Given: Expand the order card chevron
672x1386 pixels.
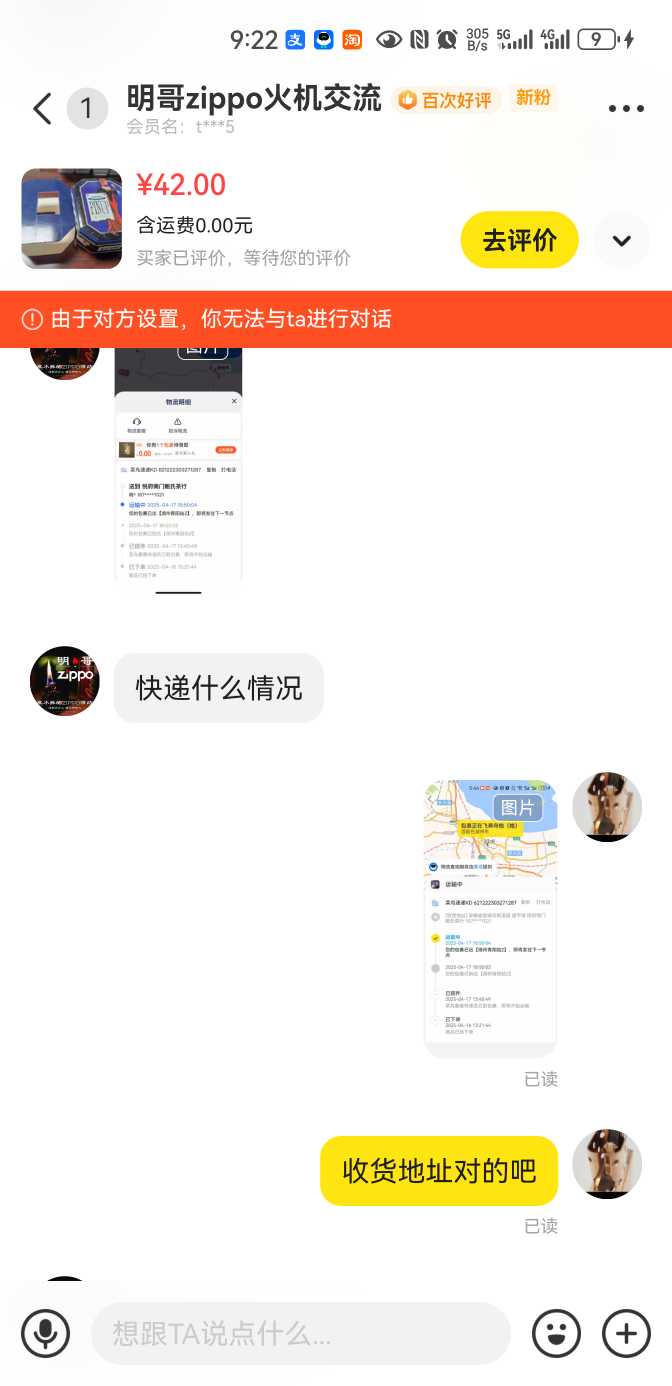Looking at the screenshot, I should click(x=621, y=240).
